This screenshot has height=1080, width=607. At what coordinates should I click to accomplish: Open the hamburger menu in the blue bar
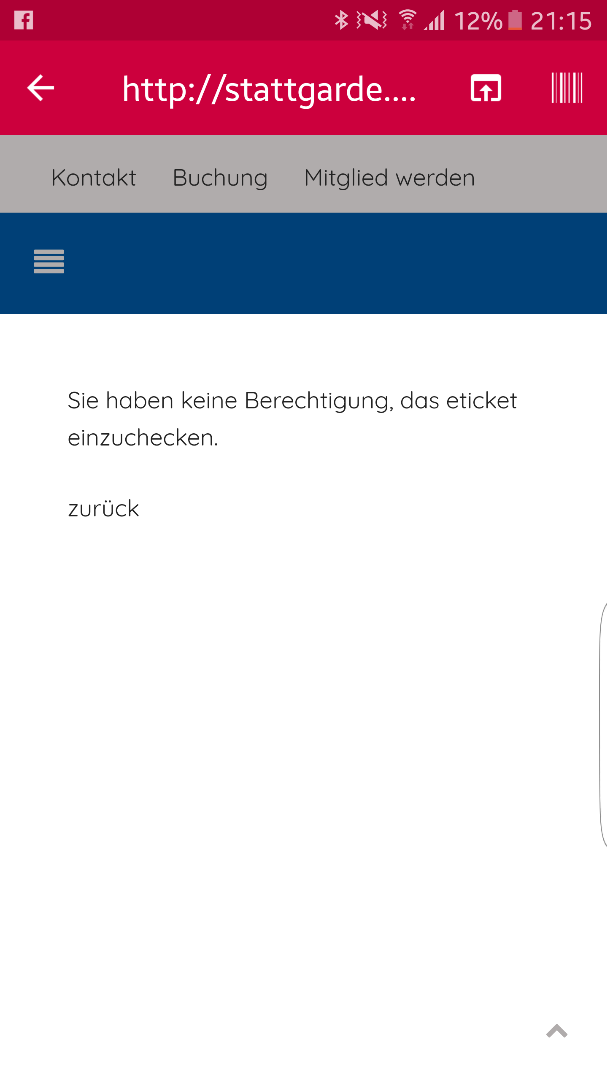[49, 262]
